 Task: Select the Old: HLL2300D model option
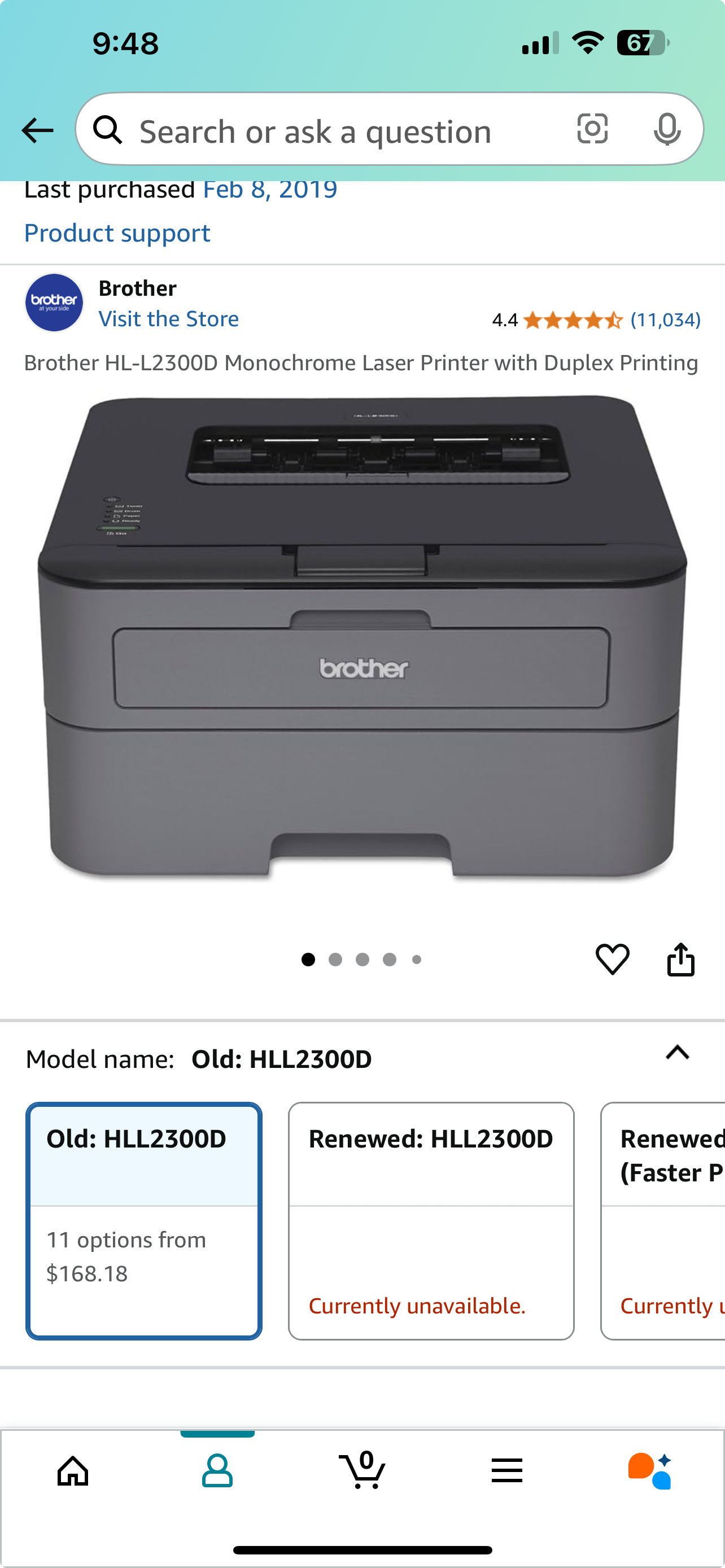point(145,1220)
